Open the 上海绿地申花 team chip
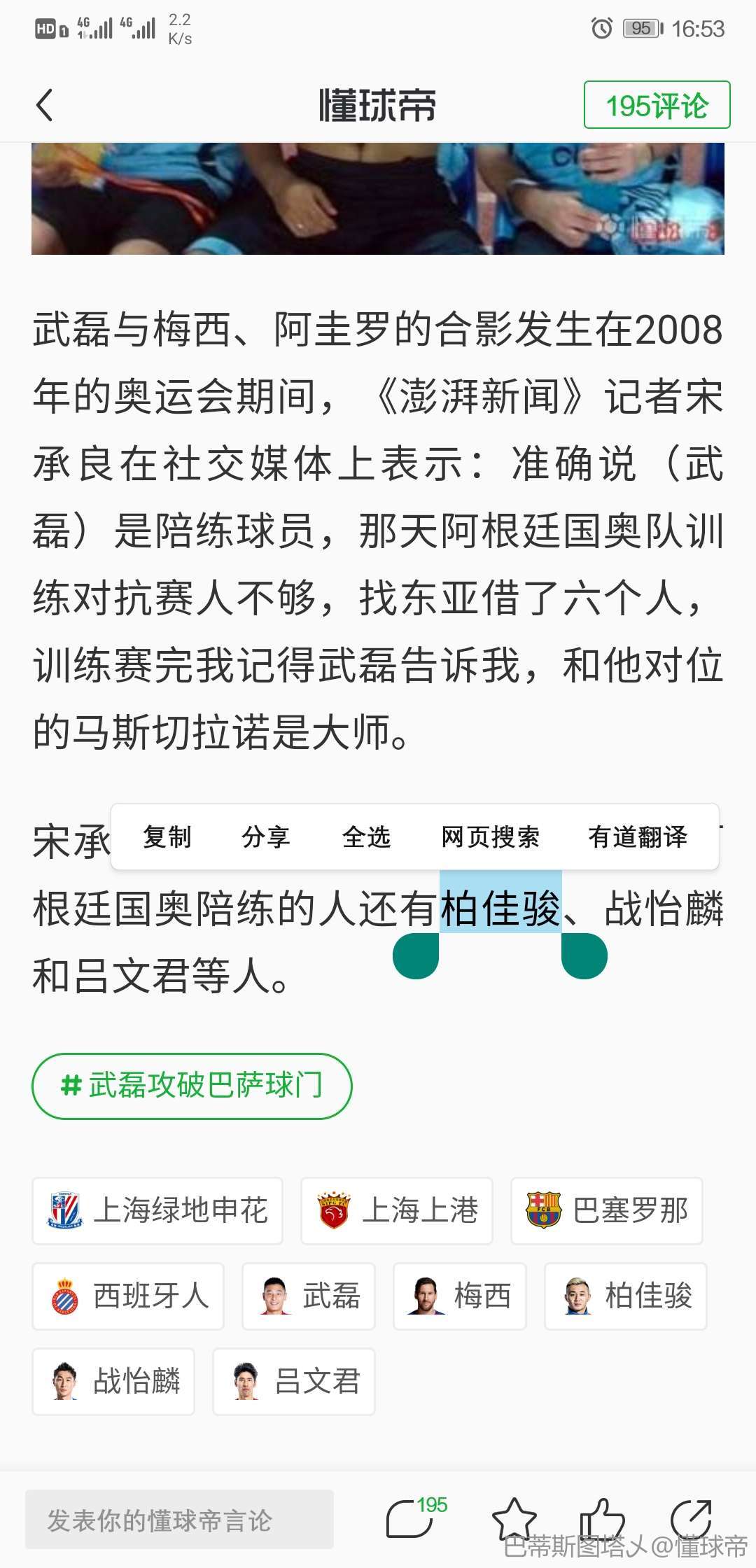 click(157, 1210)
